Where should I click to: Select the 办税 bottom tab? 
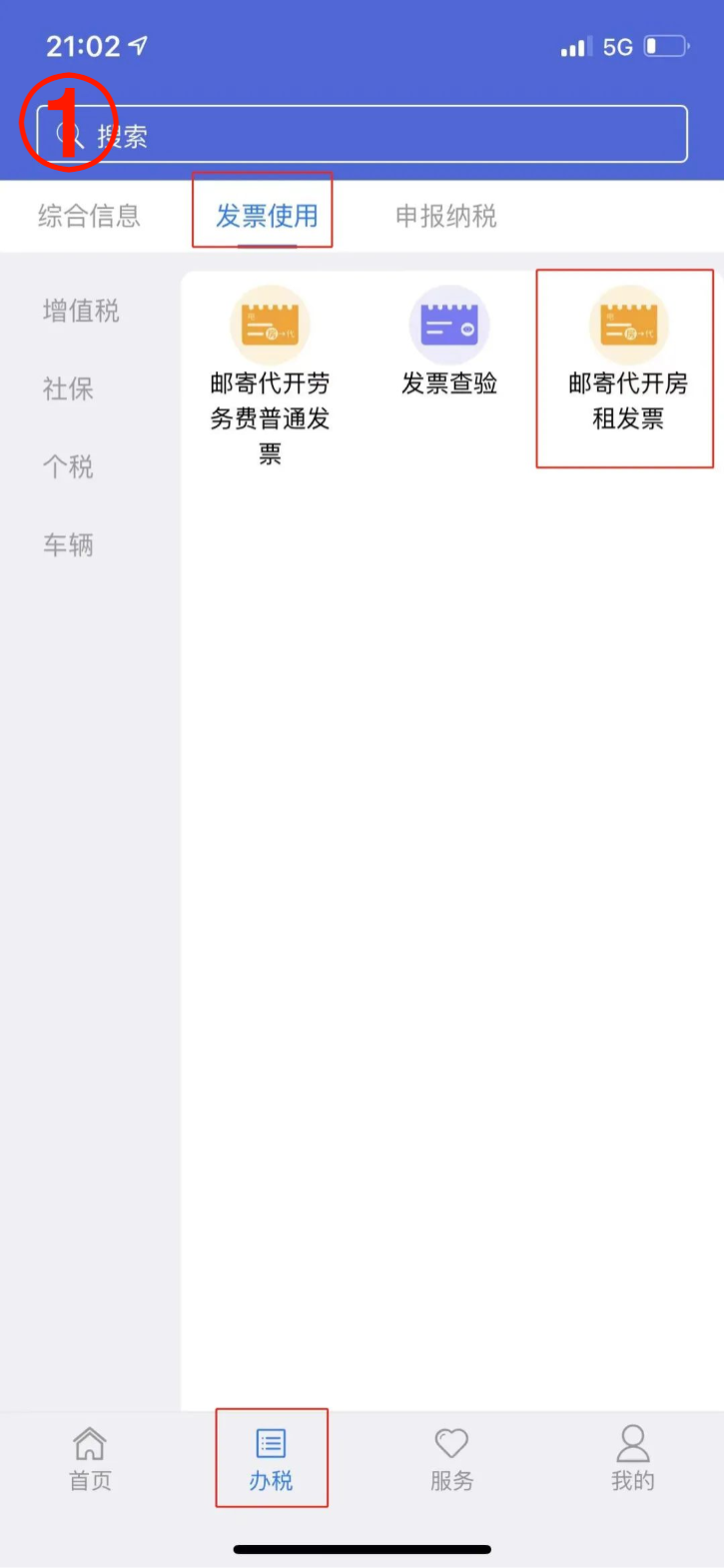pos(271,1459)
